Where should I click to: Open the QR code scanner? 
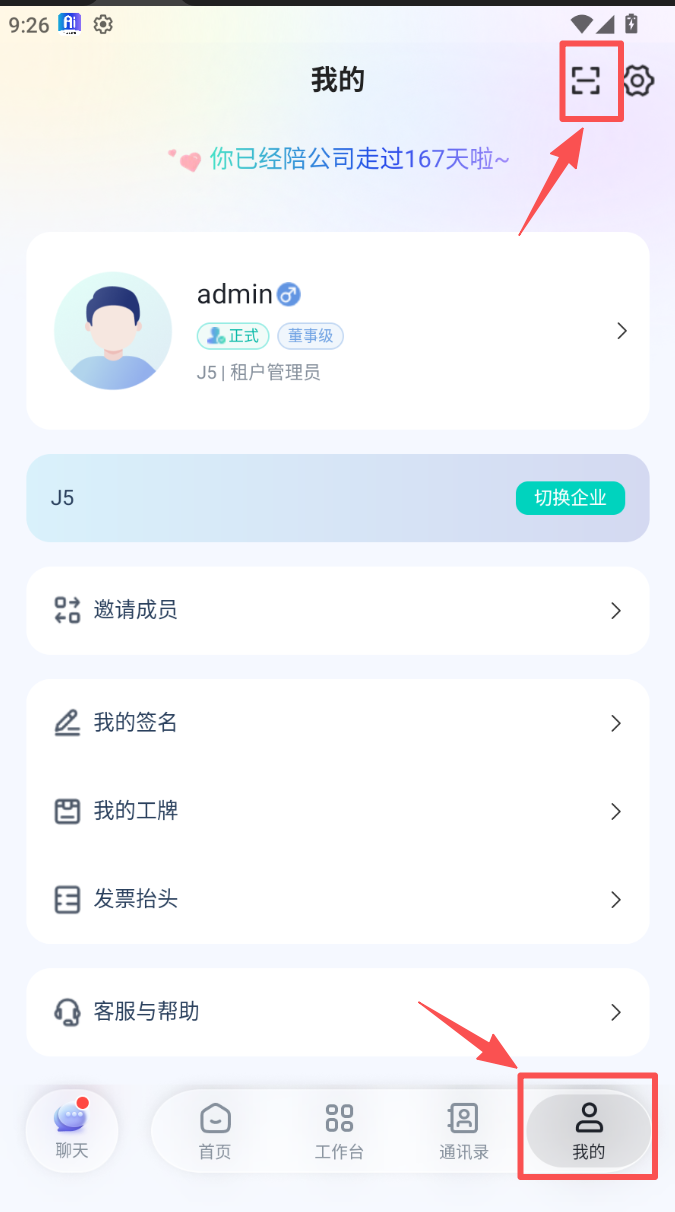pyautogui.click(x=586, y=80)
